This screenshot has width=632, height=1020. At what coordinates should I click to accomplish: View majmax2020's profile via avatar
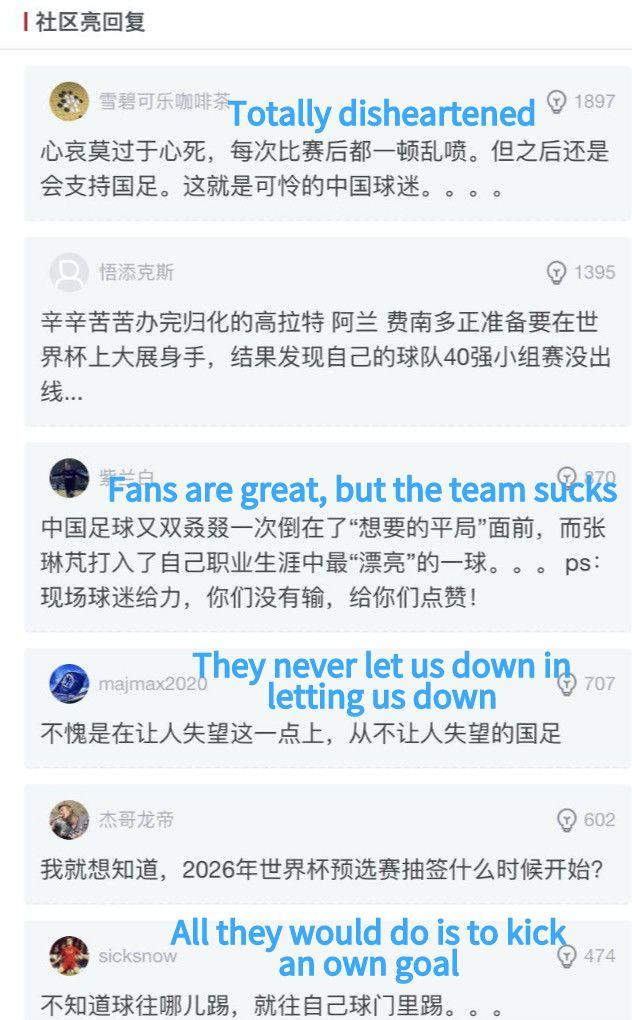click(69, 684)
